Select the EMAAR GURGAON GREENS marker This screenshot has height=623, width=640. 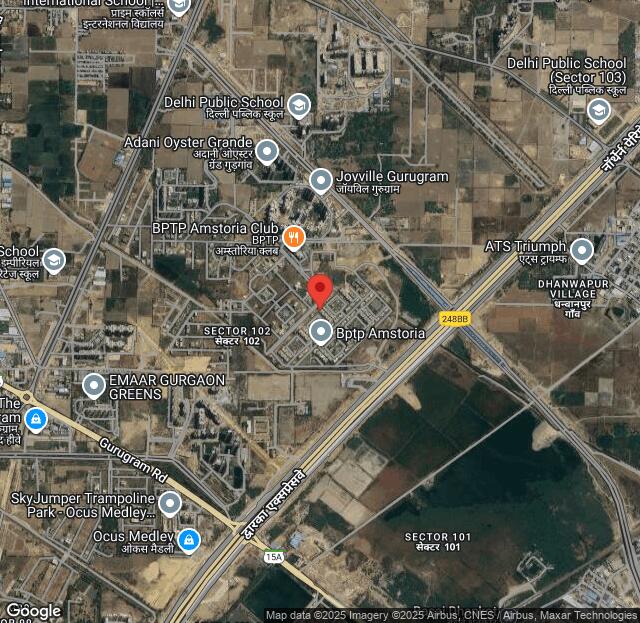pos(94,385)
